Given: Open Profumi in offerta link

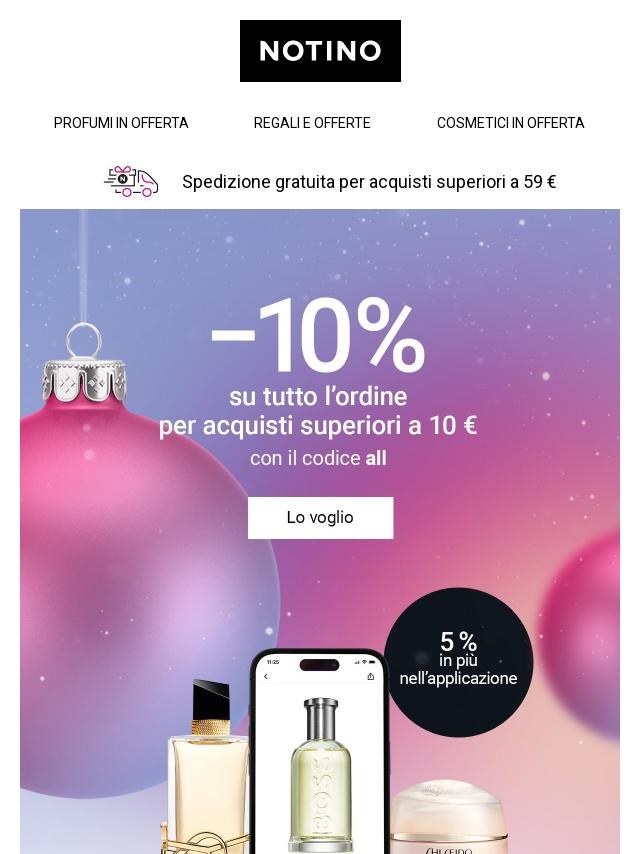Looking at the screenshot, I should point(121,123).
